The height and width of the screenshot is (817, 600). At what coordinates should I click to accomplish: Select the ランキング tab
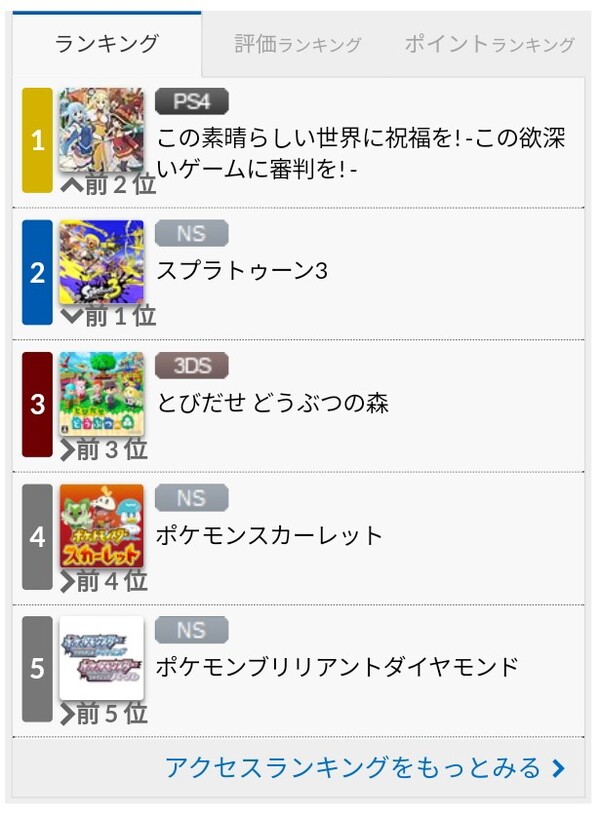point(107,44)
